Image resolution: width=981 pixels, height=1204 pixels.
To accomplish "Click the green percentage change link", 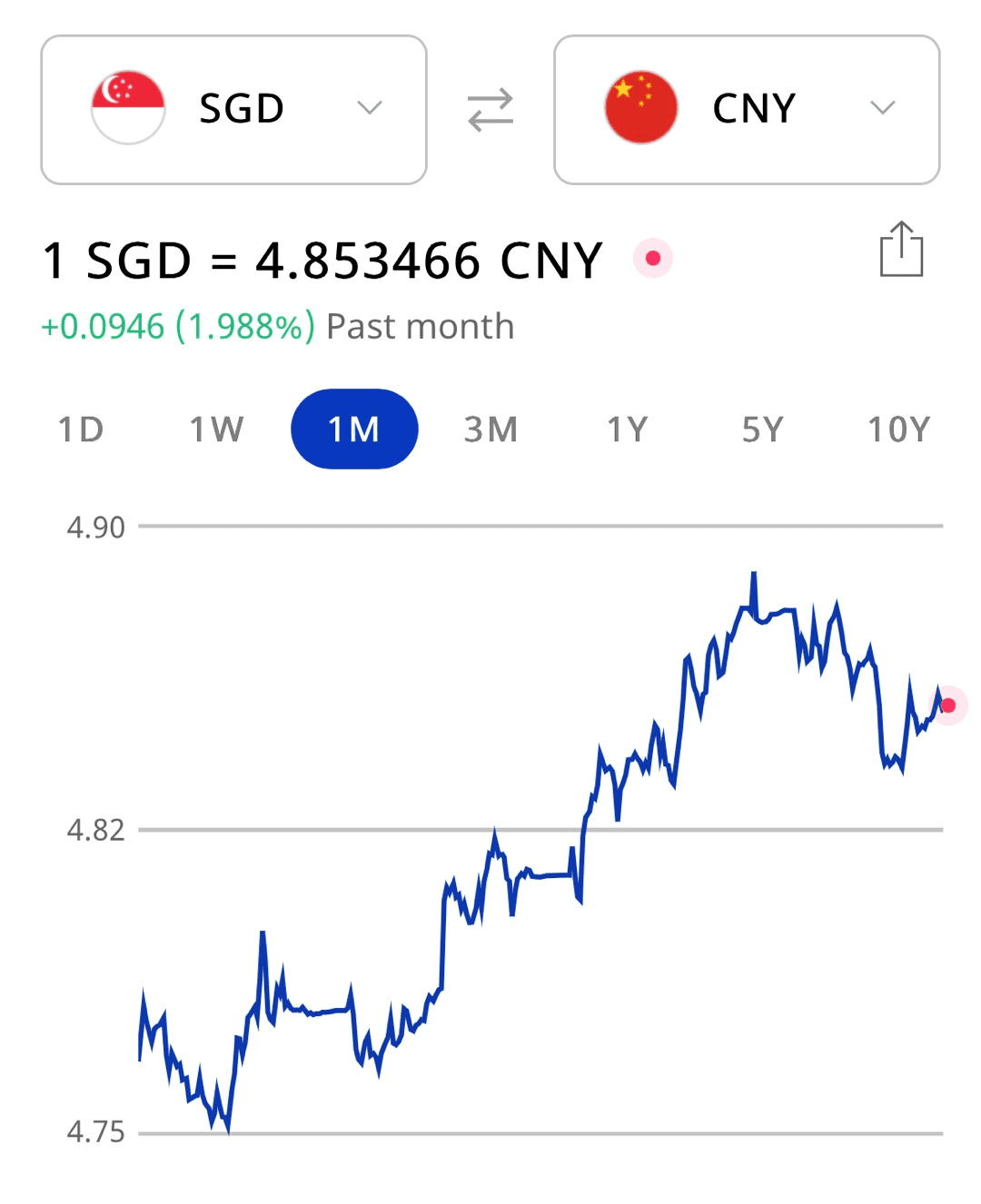I will [x=175, y=325].
